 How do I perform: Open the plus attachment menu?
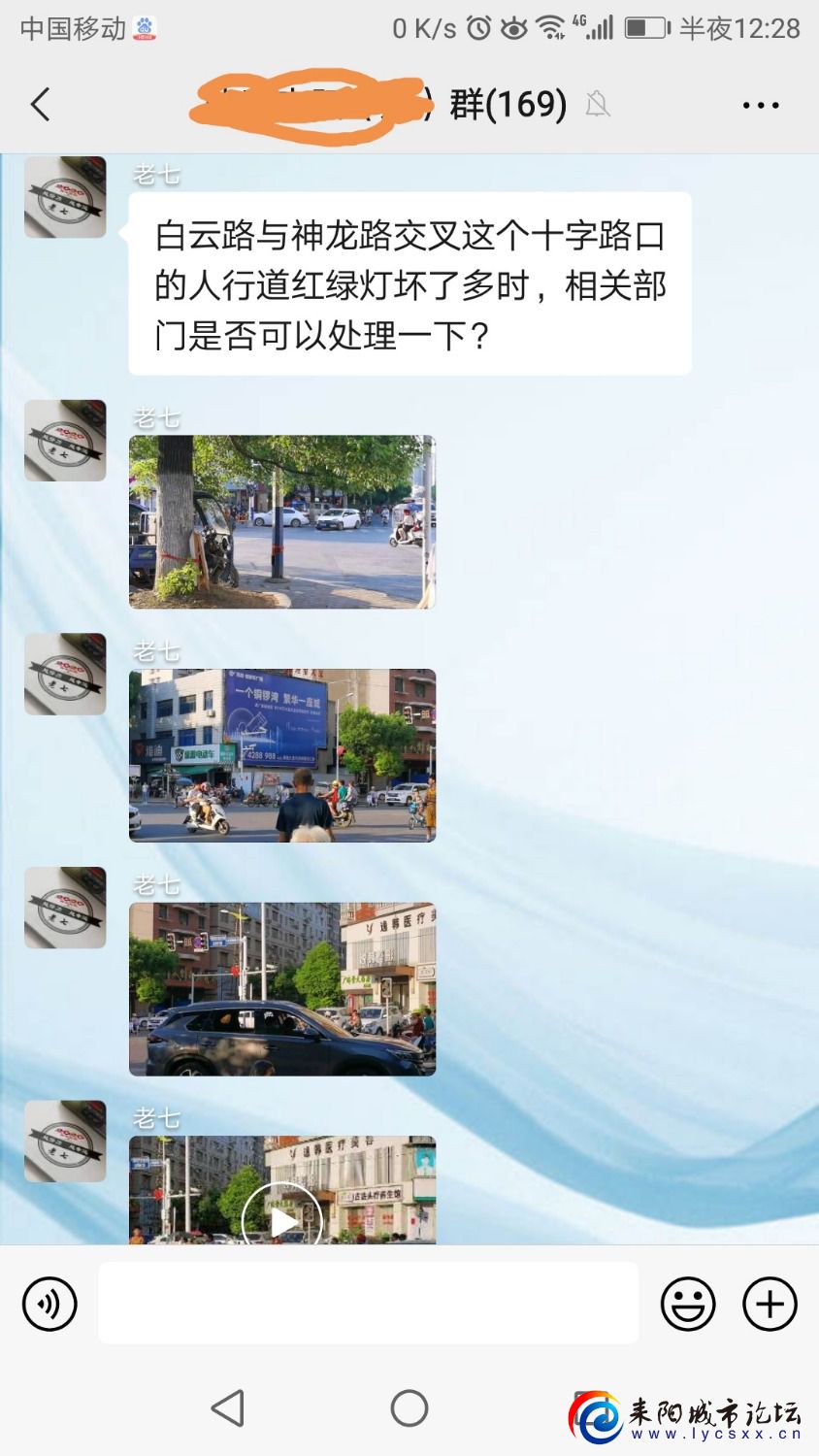point(770,1304)
